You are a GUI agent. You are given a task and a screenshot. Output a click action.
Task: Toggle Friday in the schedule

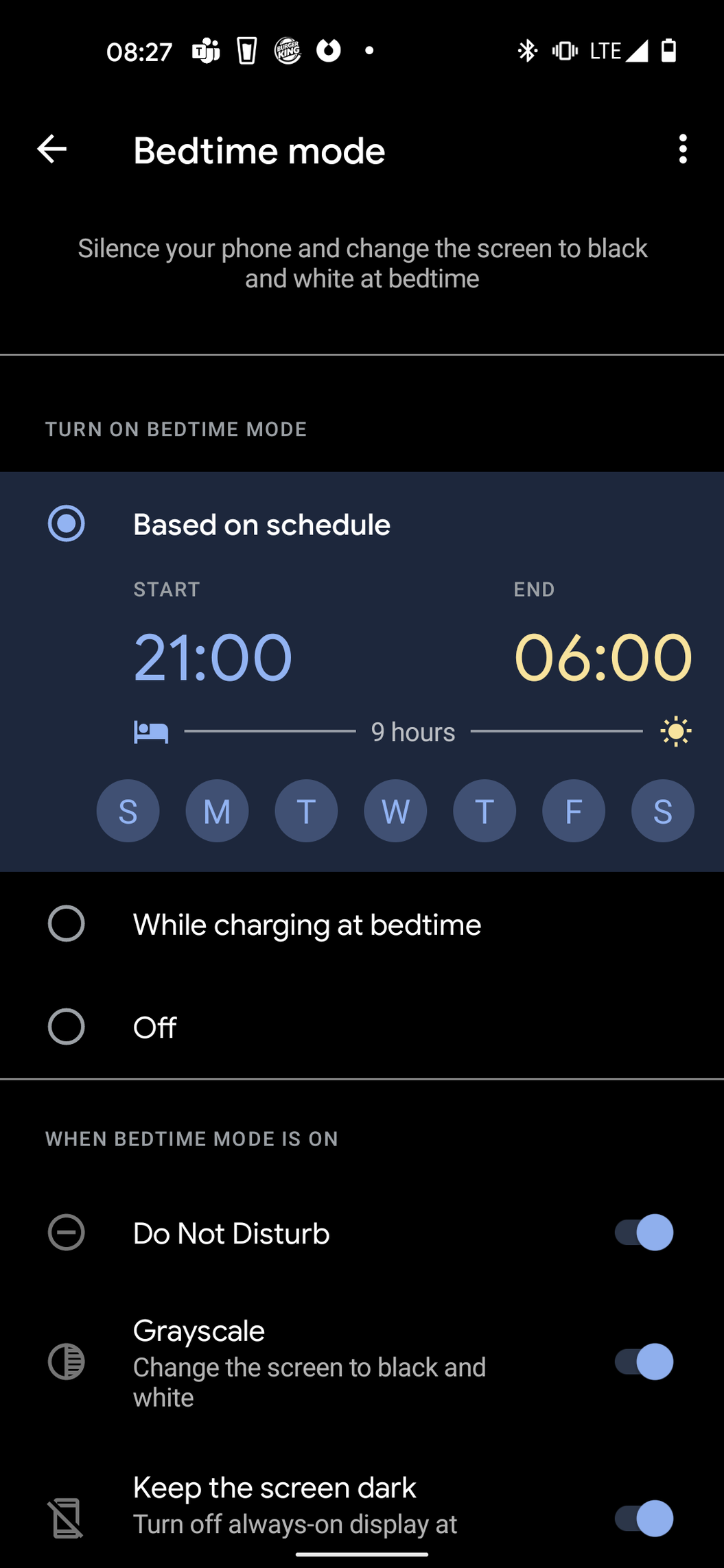(x=574, y=811)
